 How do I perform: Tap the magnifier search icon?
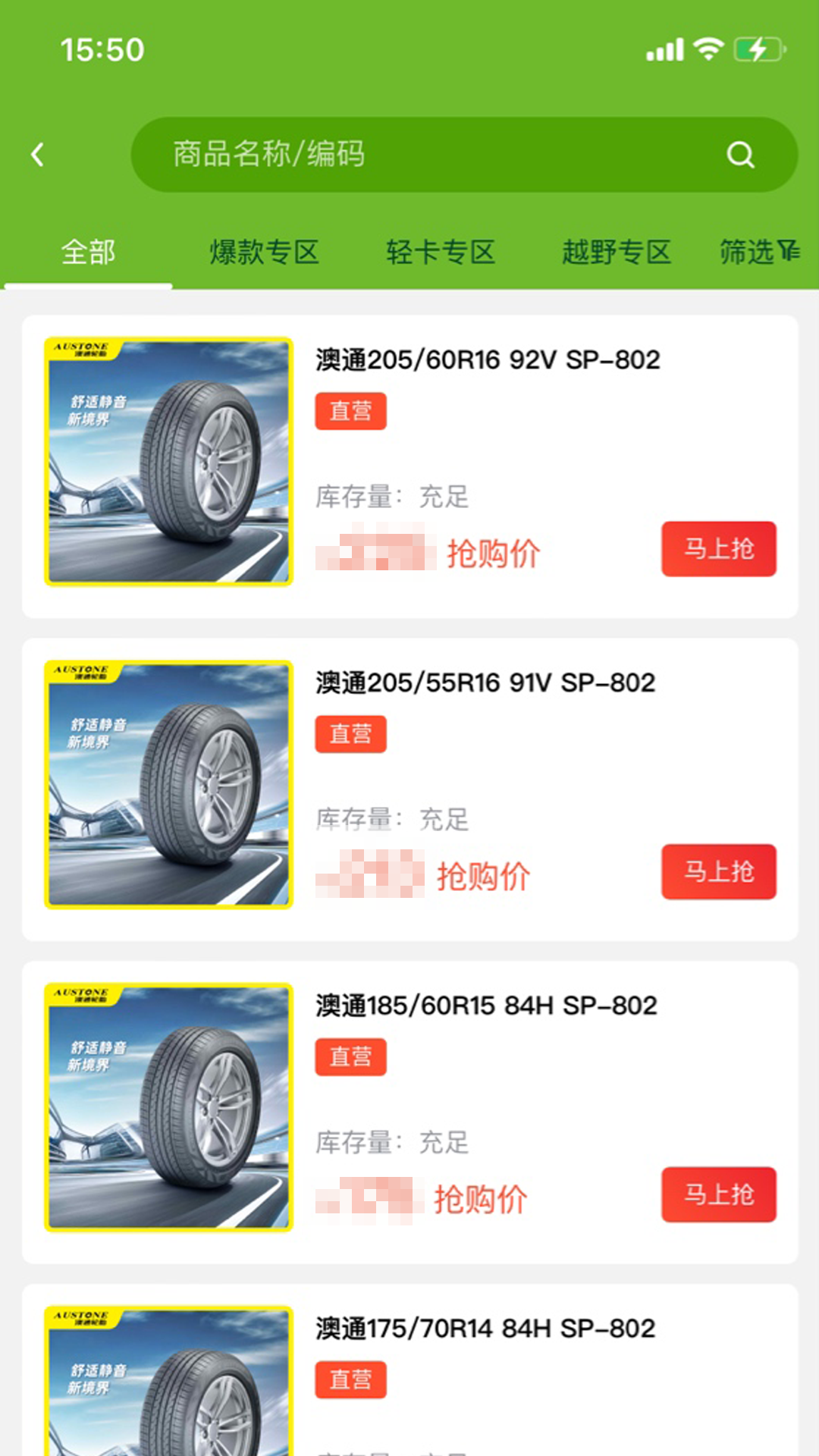(740, 154)
